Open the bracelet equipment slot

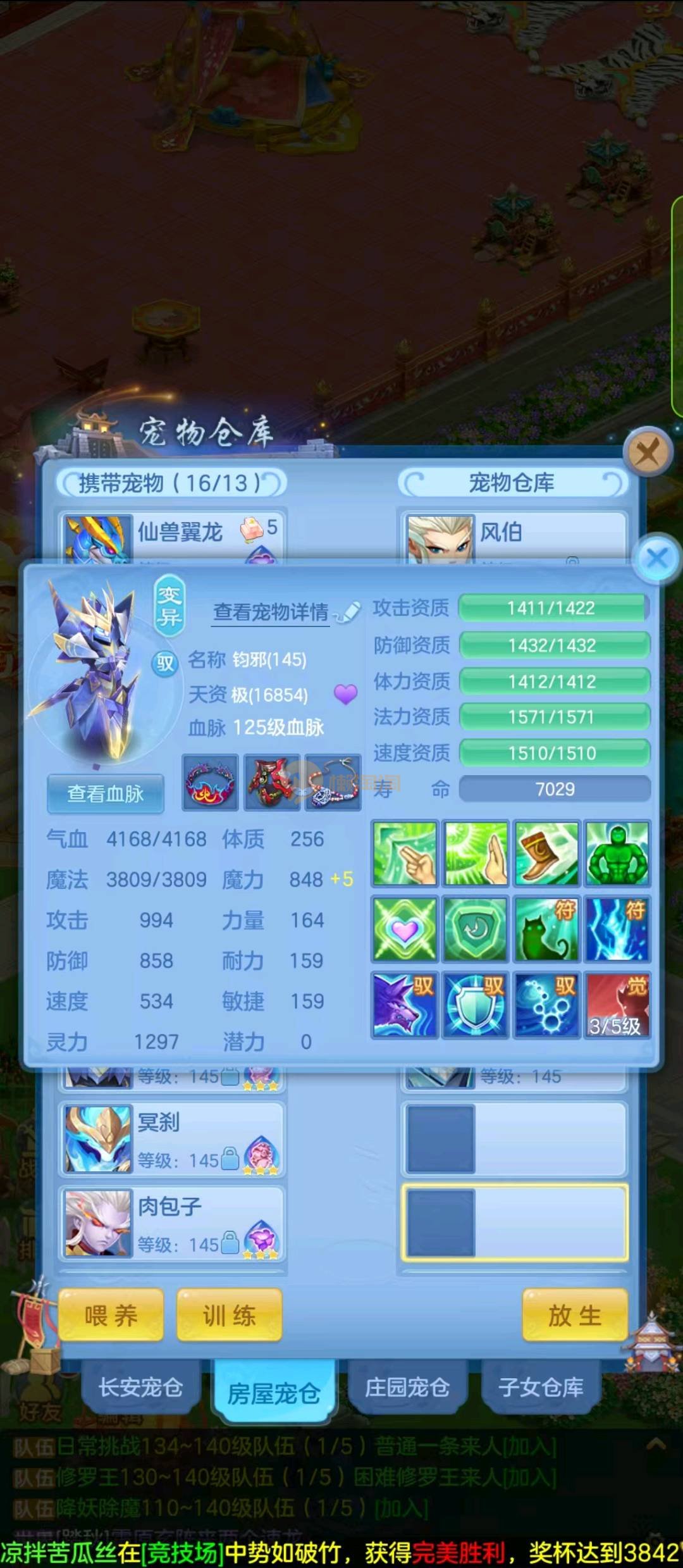[x=211, y=783]
